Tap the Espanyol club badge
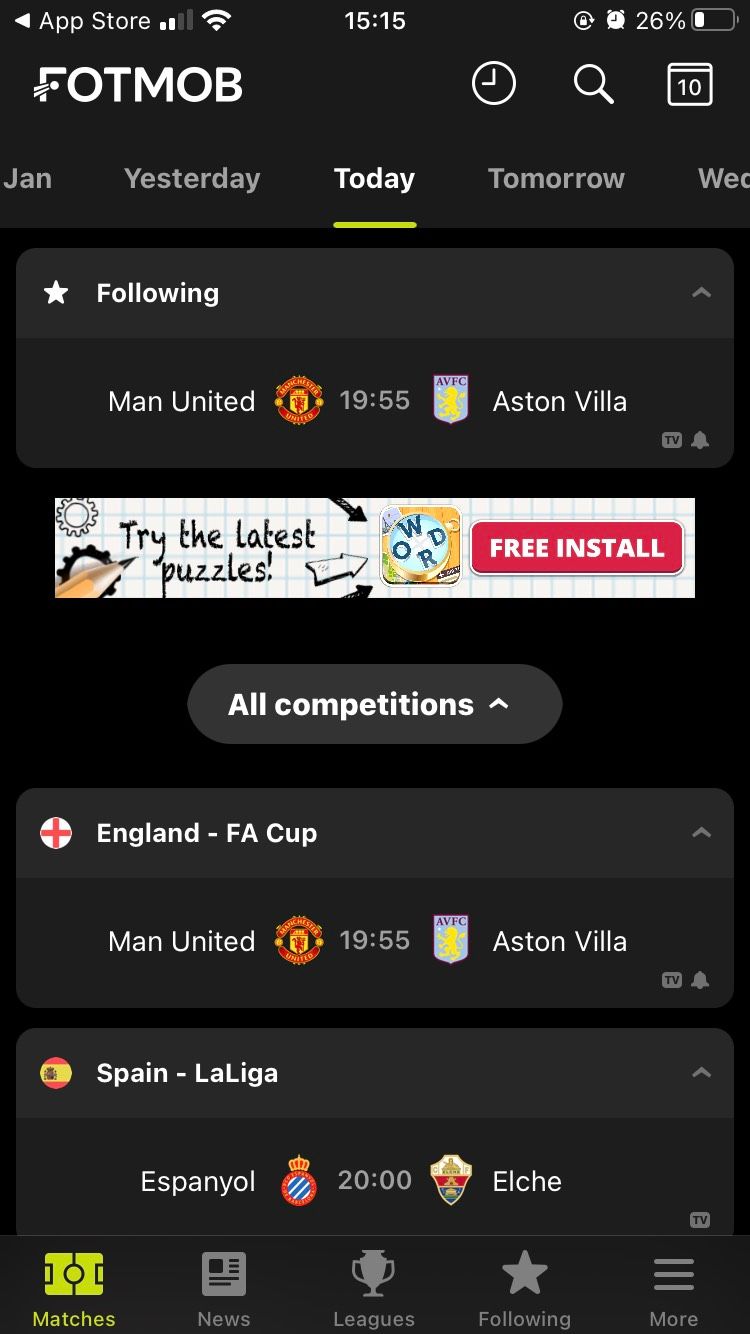750x1334 pixels. click(297, 1180)
